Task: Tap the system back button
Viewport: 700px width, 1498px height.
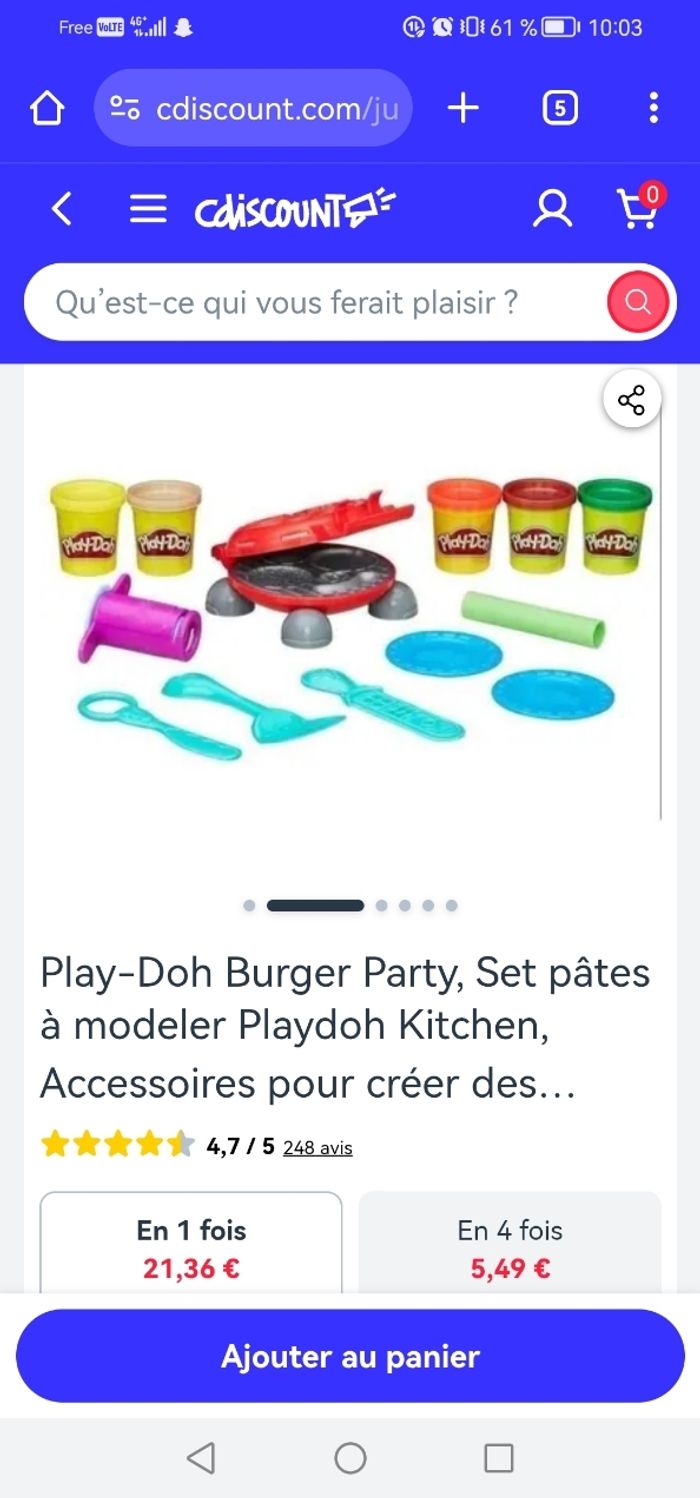Action: pos(201,1458)
